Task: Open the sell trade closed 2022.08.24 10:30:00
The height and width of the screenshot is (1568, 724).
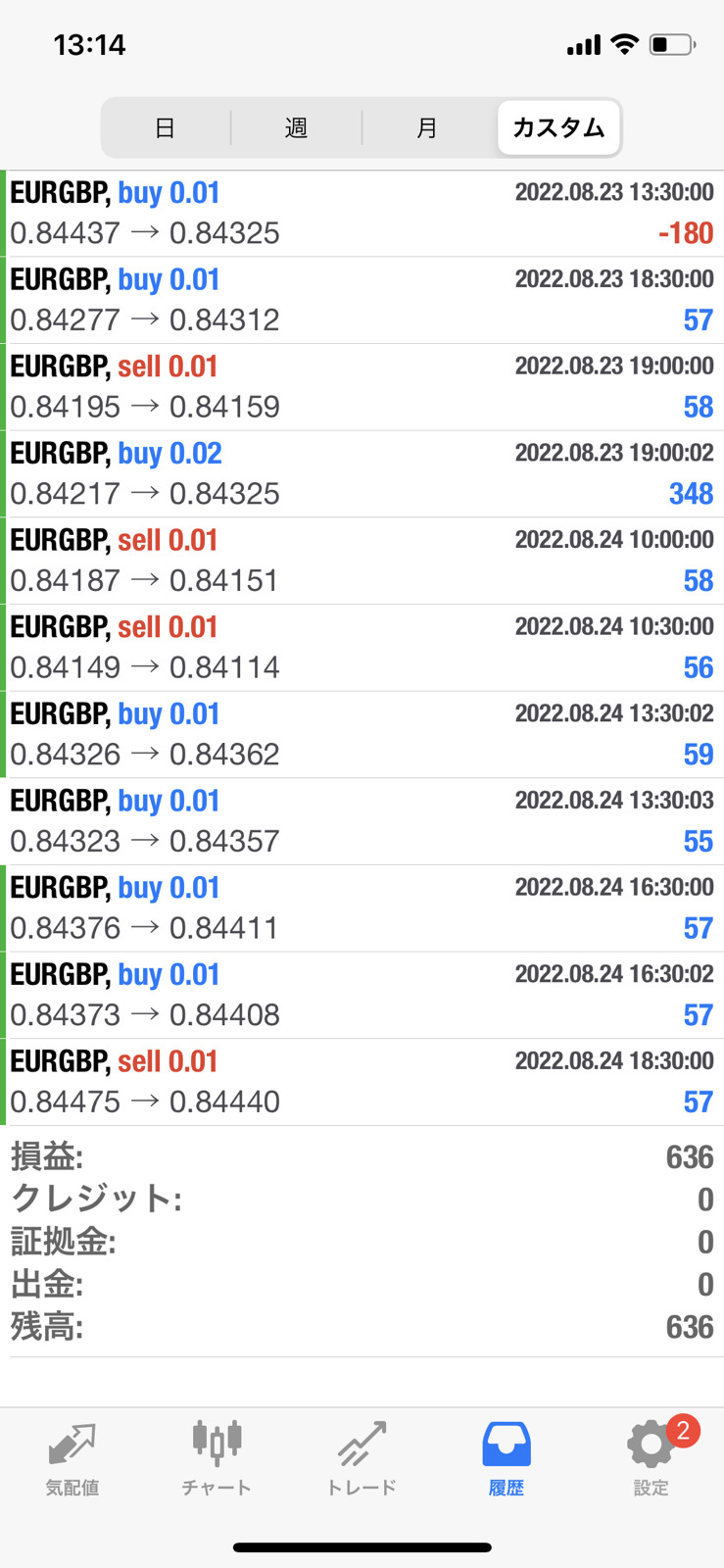Action: (x=362, y=648)
